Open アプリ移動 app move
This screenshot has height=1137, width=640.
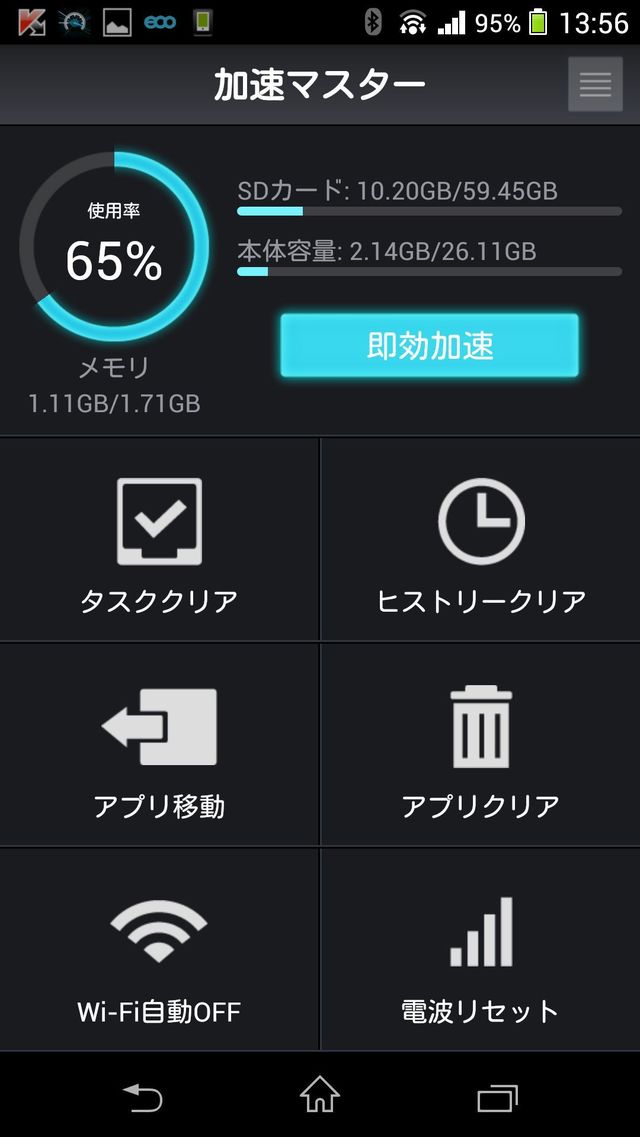[159, 746]
